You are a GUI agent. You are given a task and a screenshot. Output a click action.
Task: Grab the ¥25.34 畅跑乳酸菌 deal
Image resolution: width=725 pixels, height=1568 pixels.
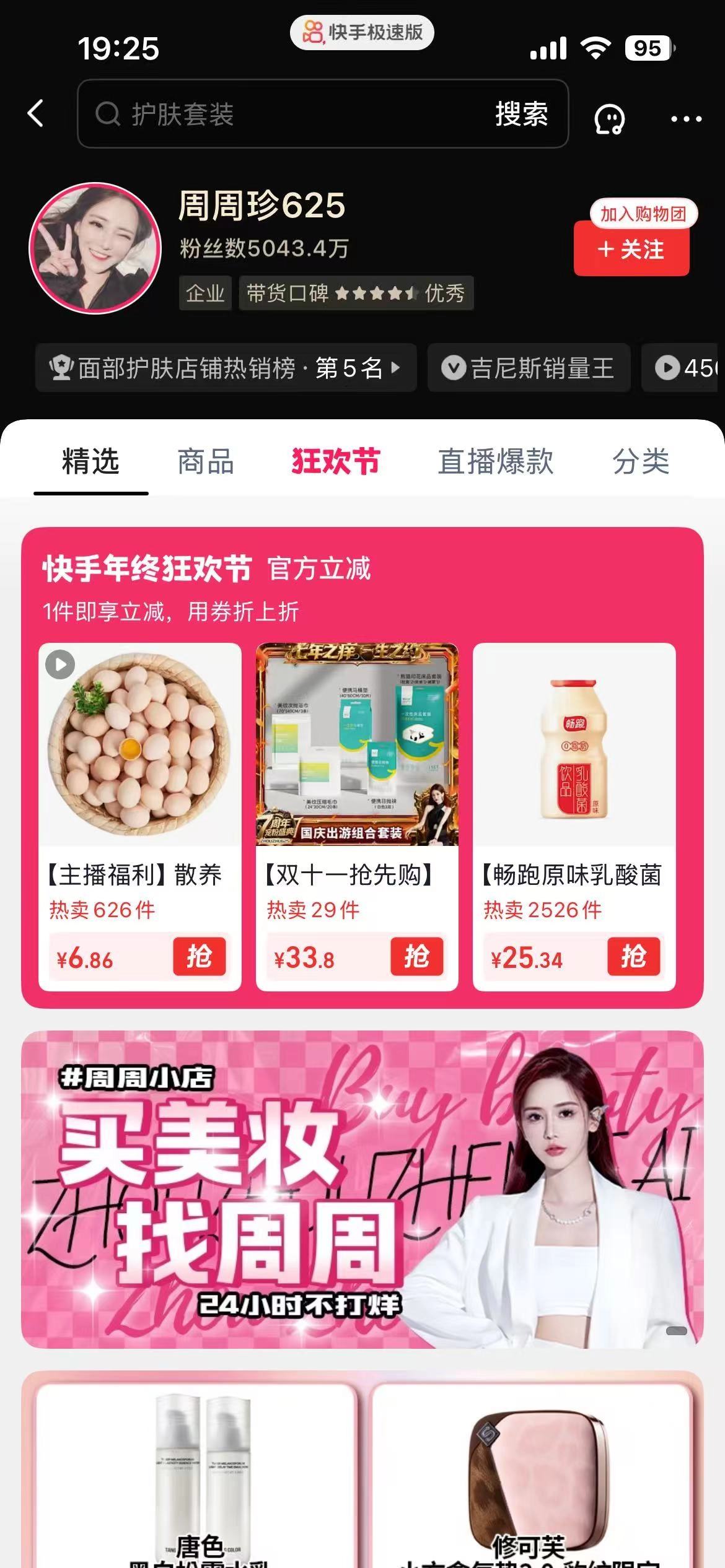pyautogui.click(x=633, y=957)
